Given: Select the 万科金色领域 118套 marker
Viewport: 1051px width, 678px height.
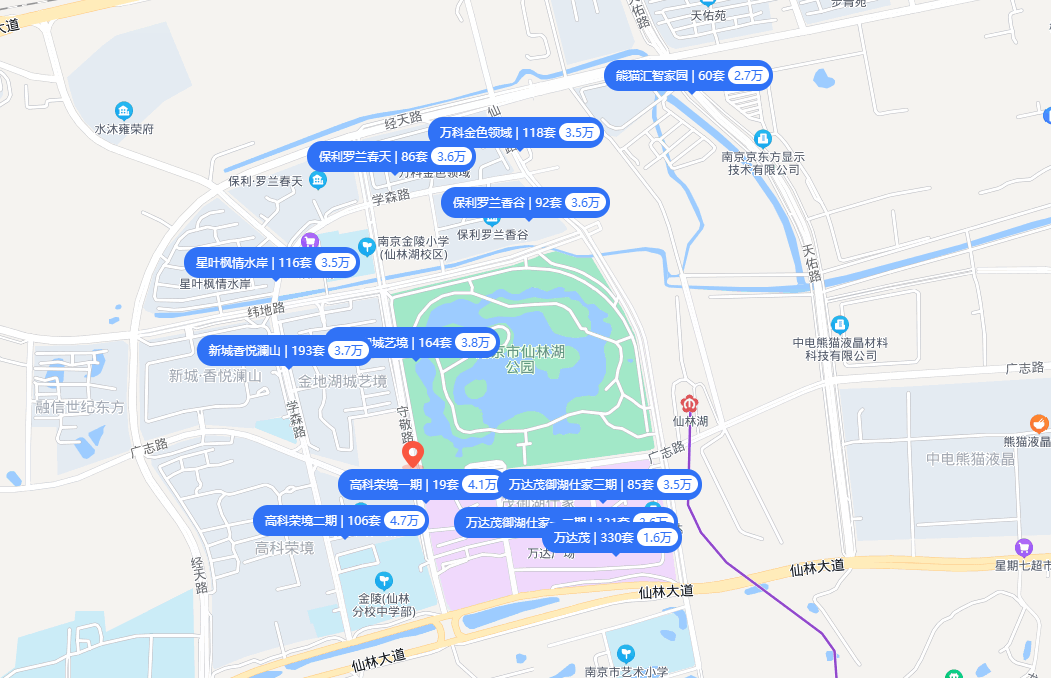Looking at the screenshot, I should (516, 132).
